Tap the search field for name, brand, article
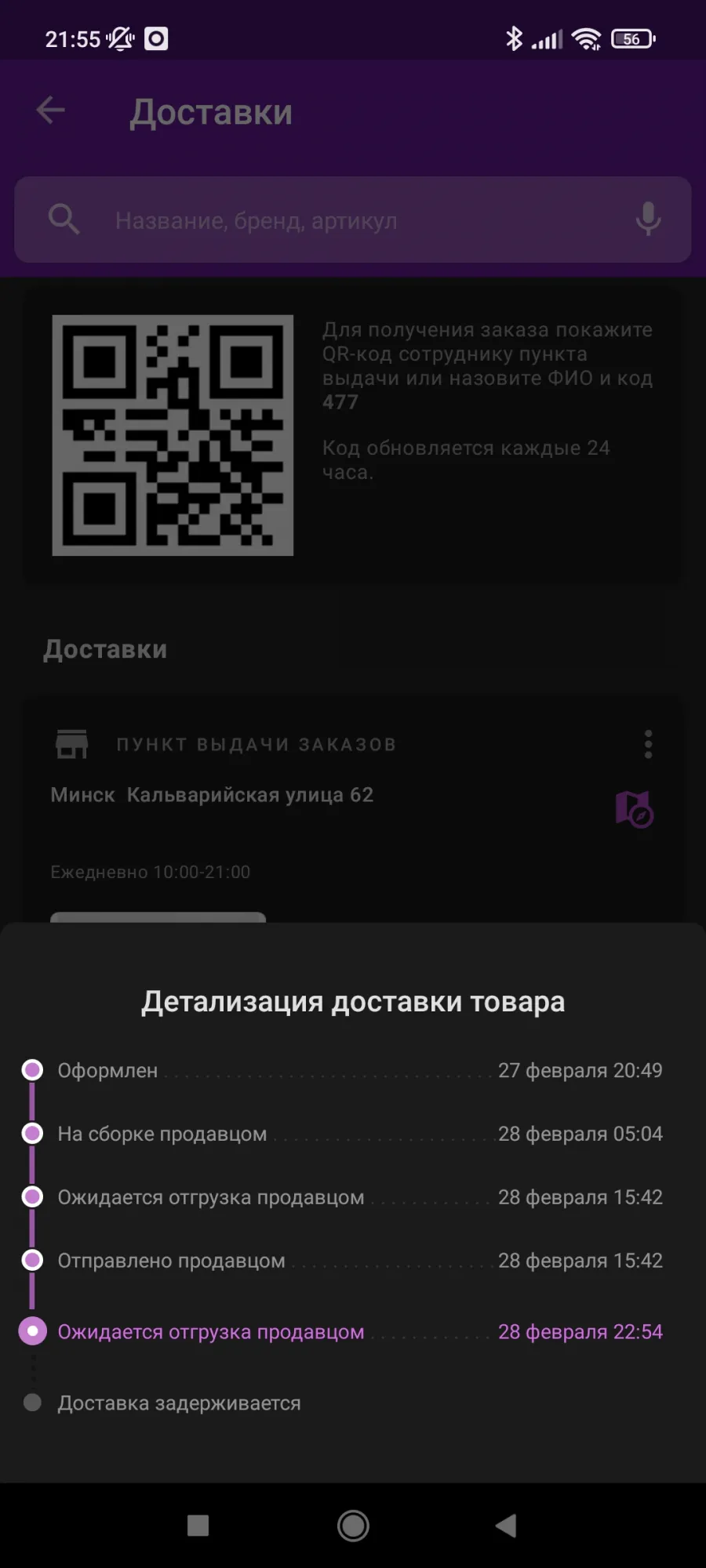 352,220
